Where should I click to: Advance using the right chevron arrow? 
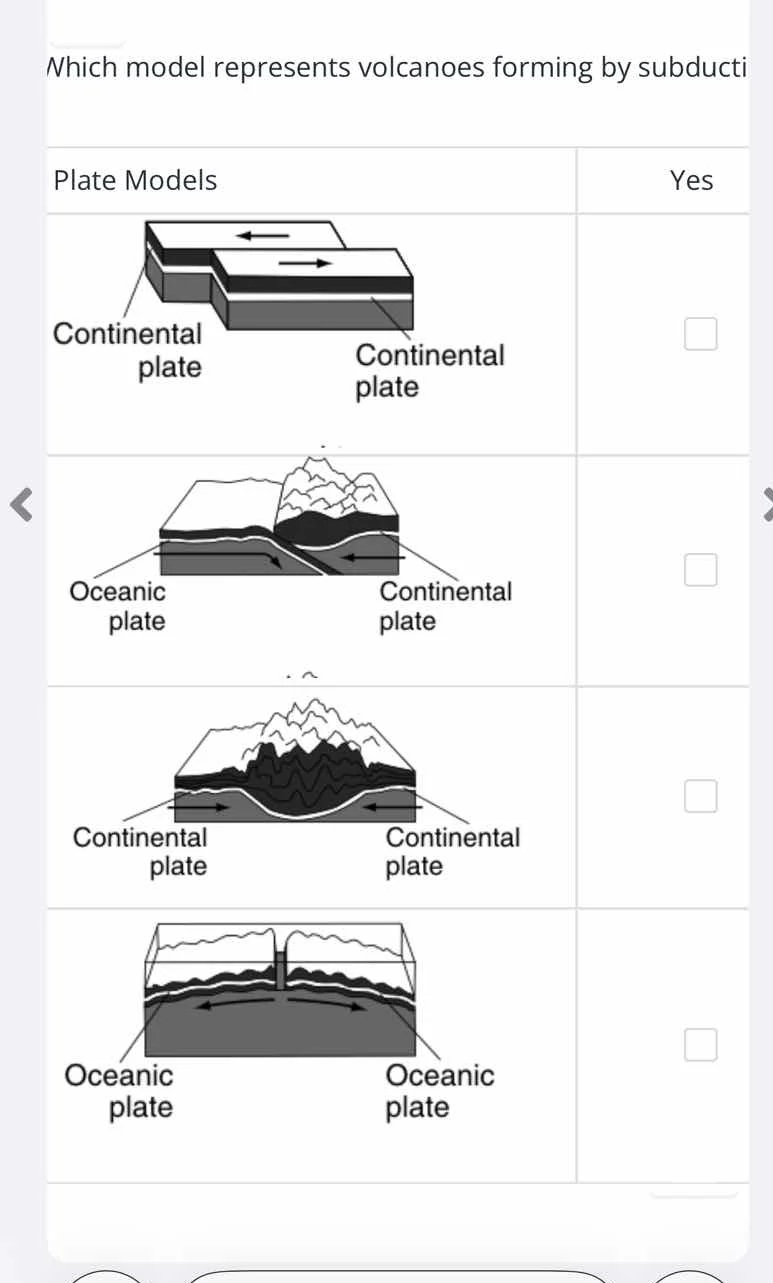[x=766, y=505]
